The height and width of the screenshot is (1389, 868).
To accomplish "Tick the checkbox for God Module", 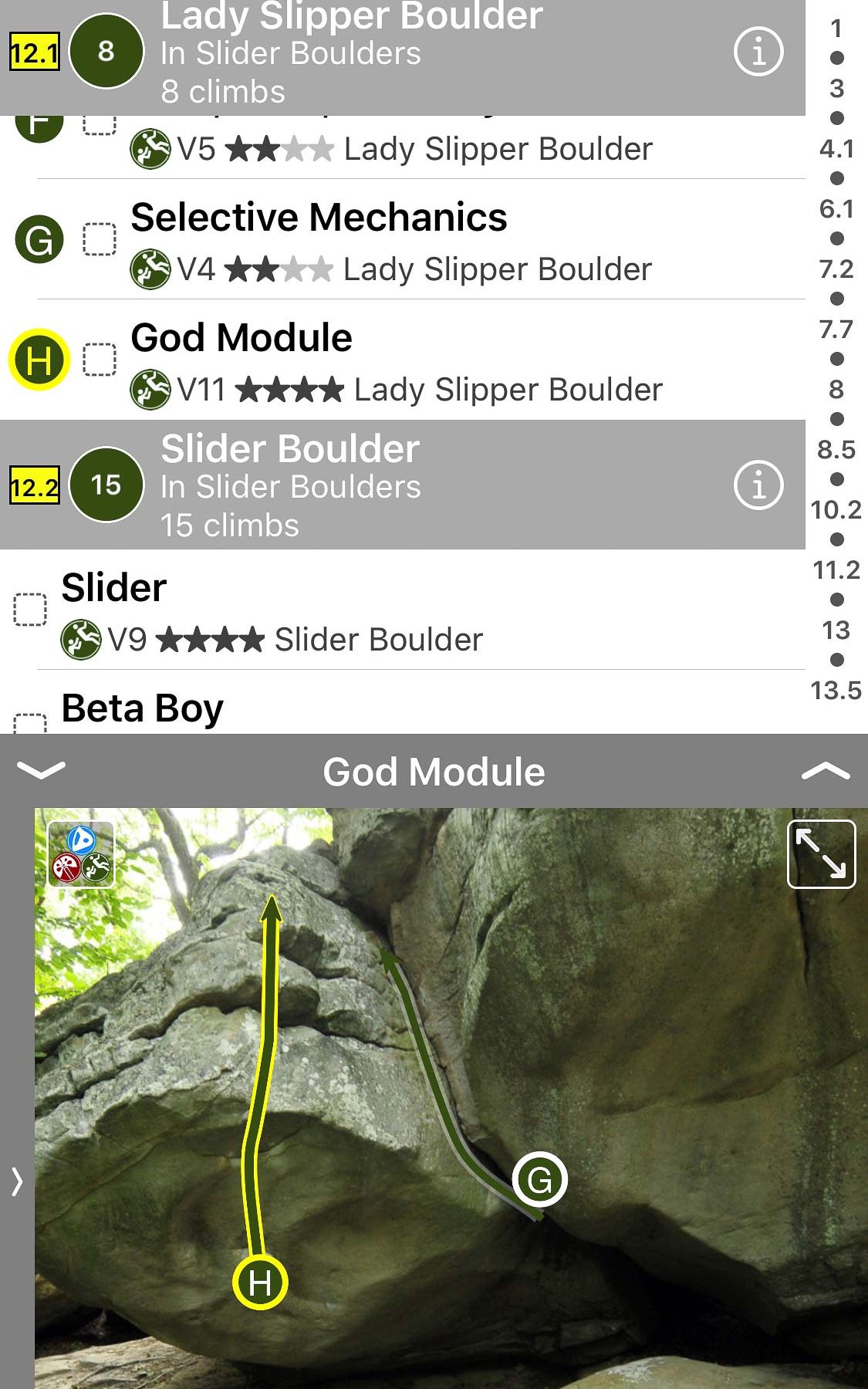I will coord(100,360).
